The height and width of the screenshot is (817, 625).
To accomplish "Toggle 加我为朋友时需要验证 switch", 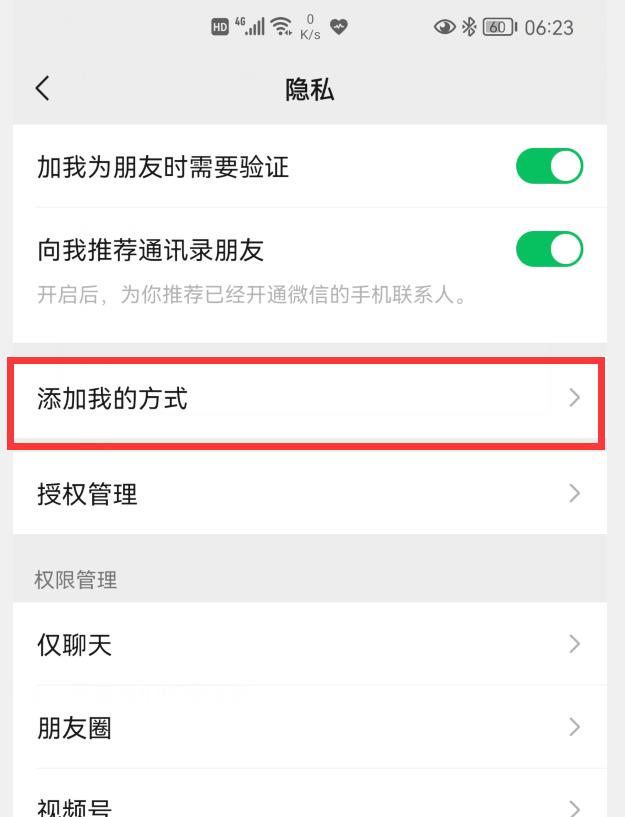I will coord(549,166).
